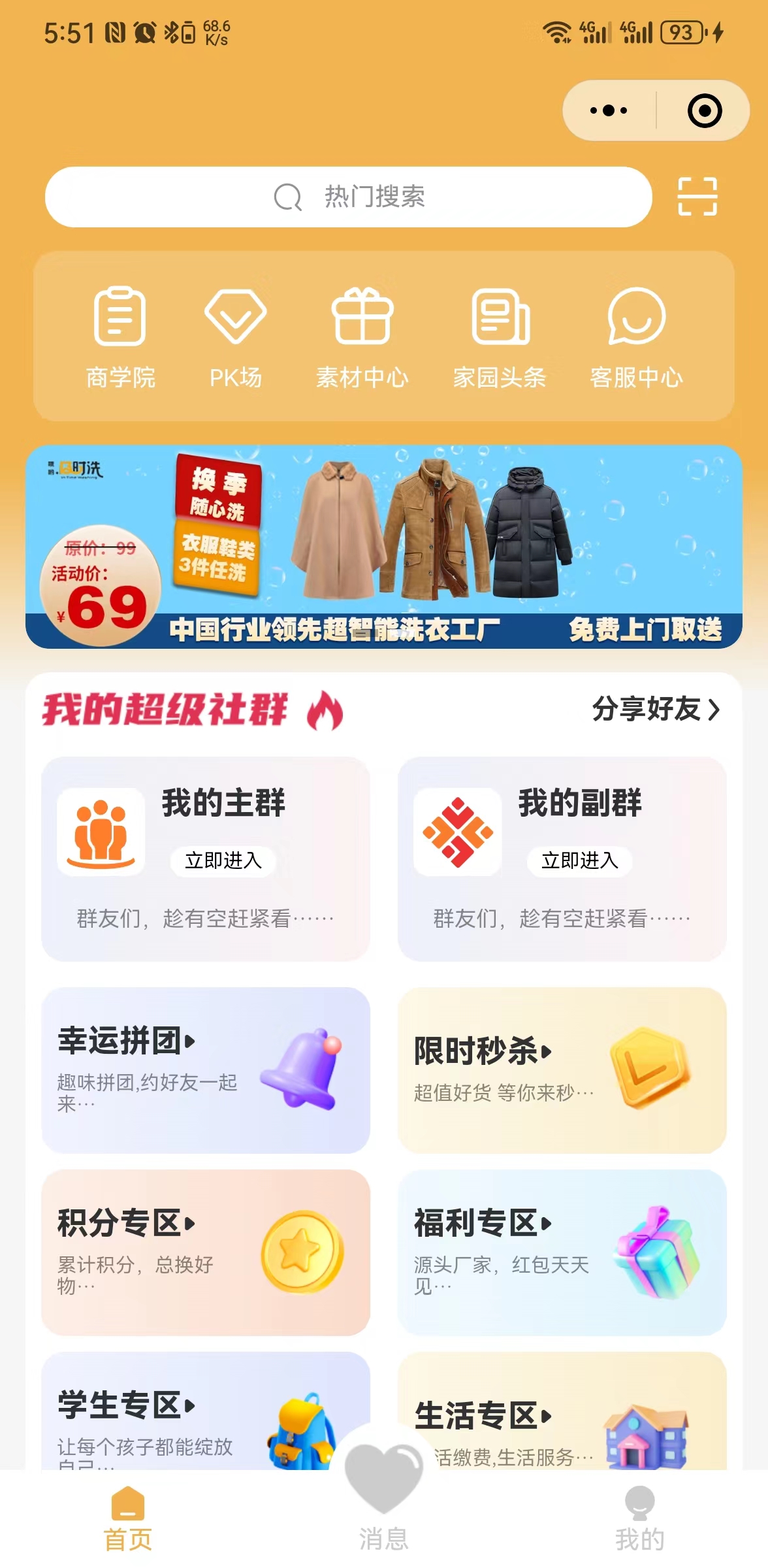Image resolution: width=768 pixels, height=1568 pixels.
Task: Close the mini program with the circle button
Action: click(x=704, y=110)
